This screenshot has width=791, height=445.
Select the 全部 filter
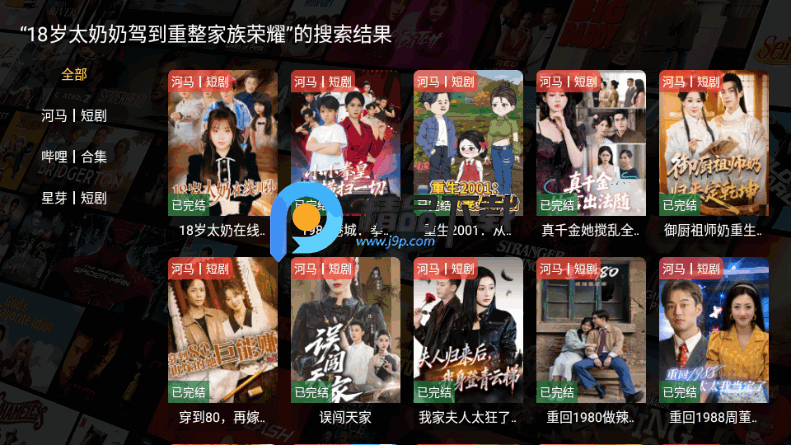point(74,74)
